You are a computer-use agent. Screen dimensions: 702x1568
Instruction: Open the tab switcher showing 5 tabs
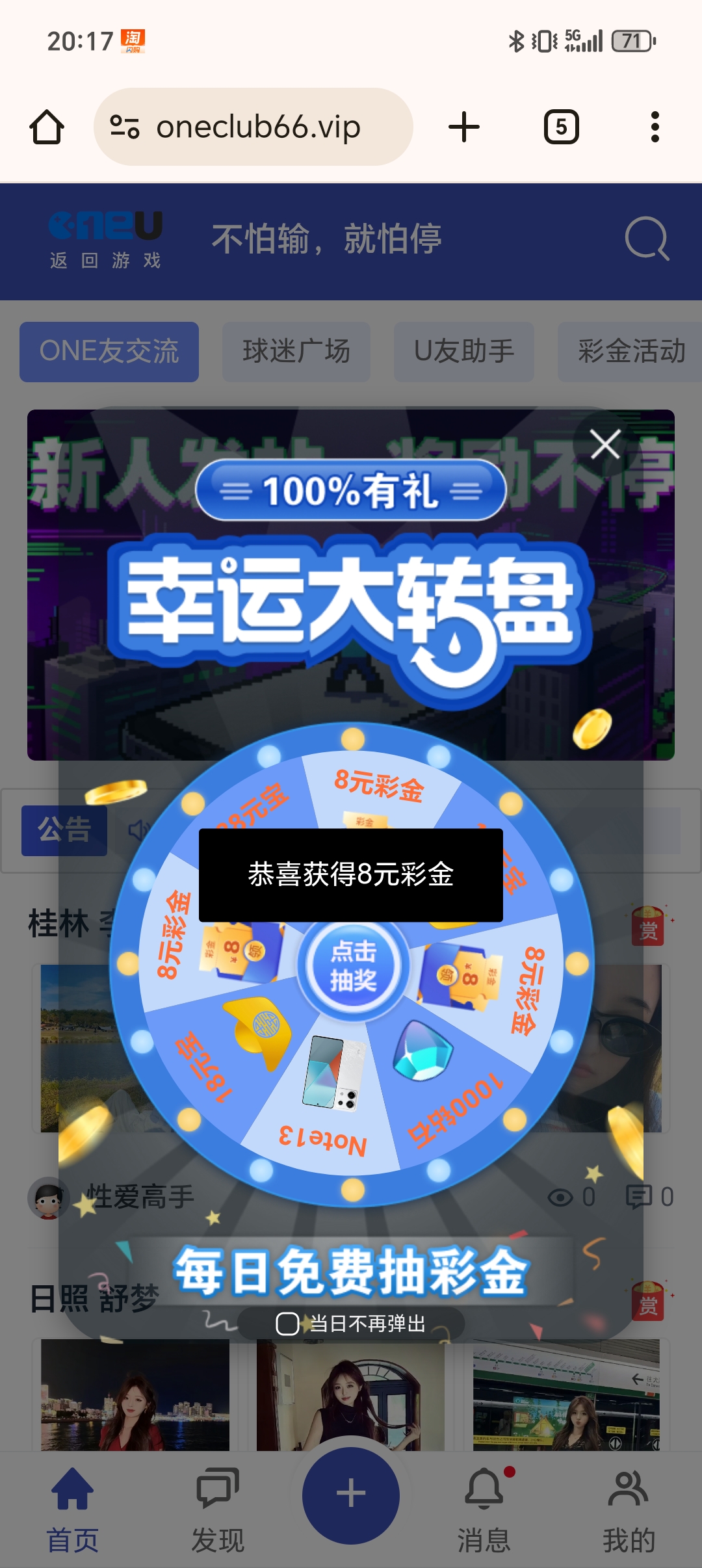point(560,126)
